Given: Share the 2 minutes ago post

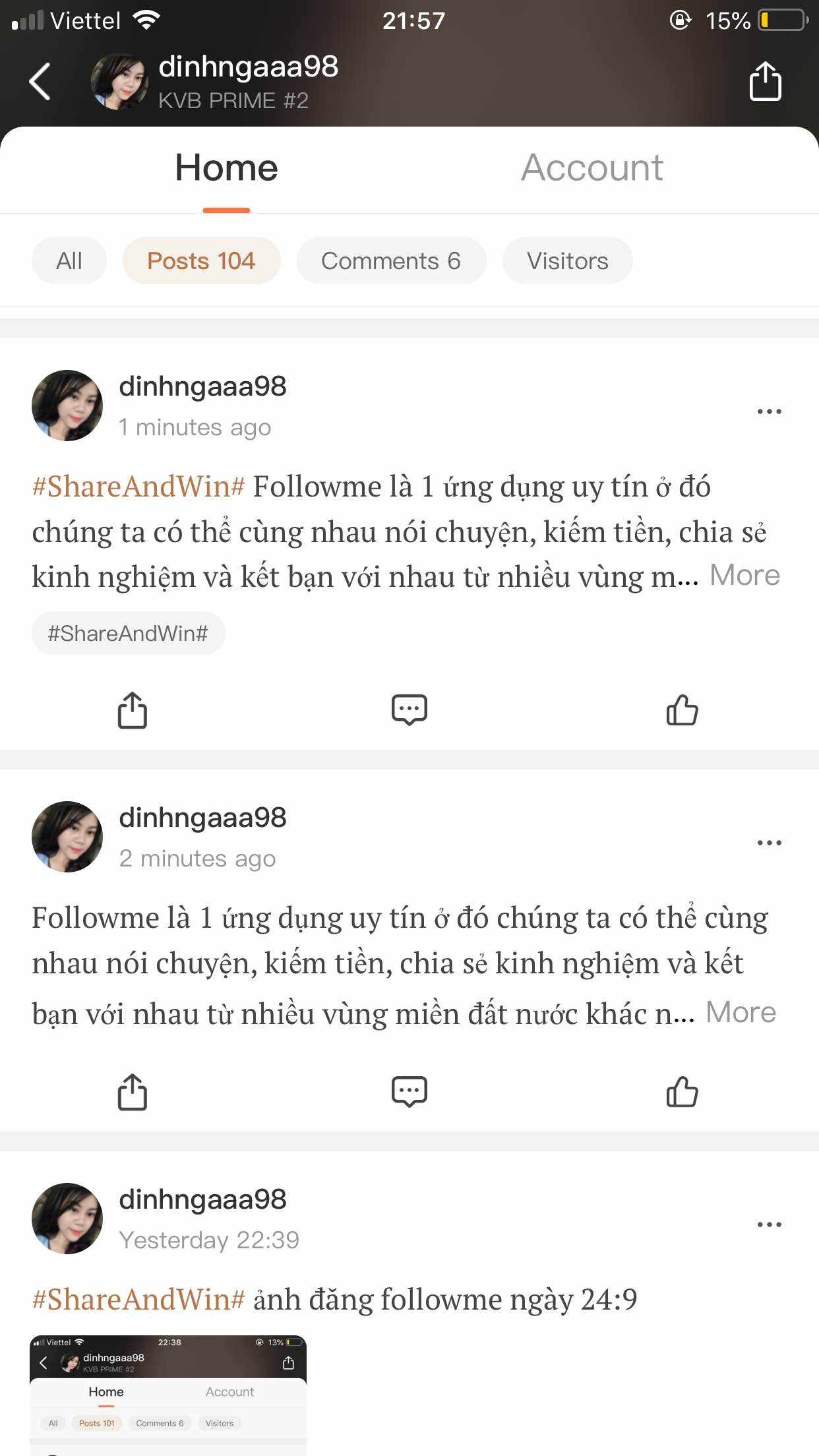Looking at the screenshot, I should click(132, 1092).
